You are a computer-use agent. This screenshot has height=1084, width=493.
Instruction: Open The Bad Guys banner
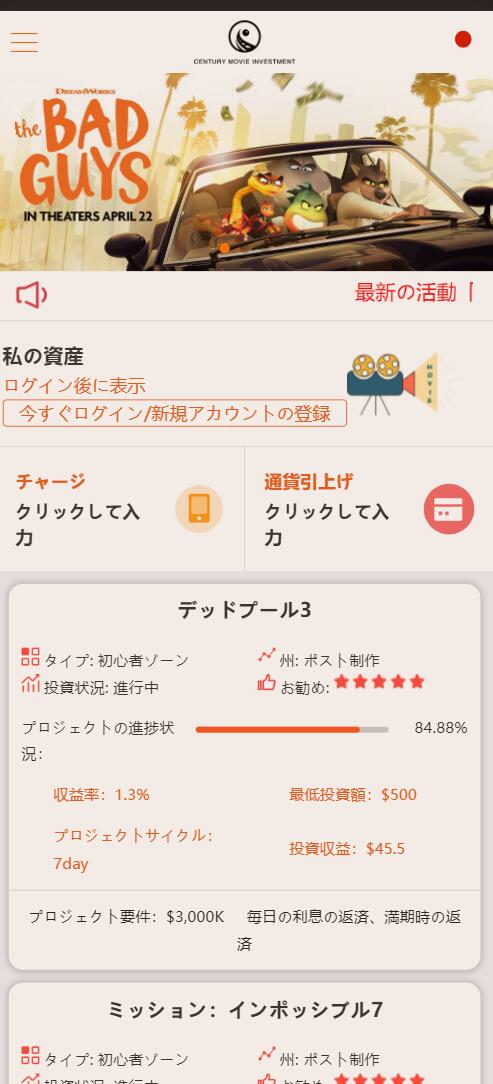[x=246, y=171]
